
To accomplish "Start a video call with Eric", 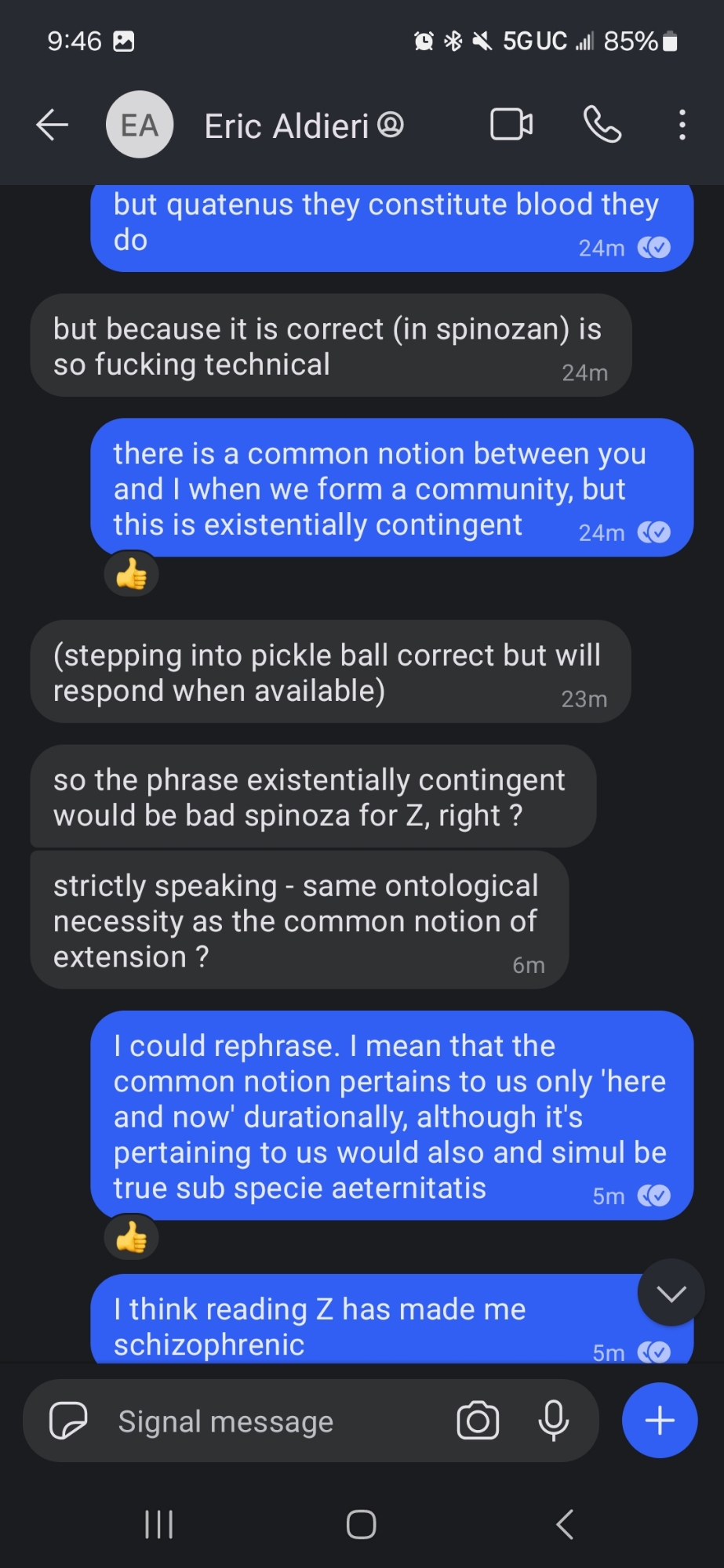I will [511, 125].
